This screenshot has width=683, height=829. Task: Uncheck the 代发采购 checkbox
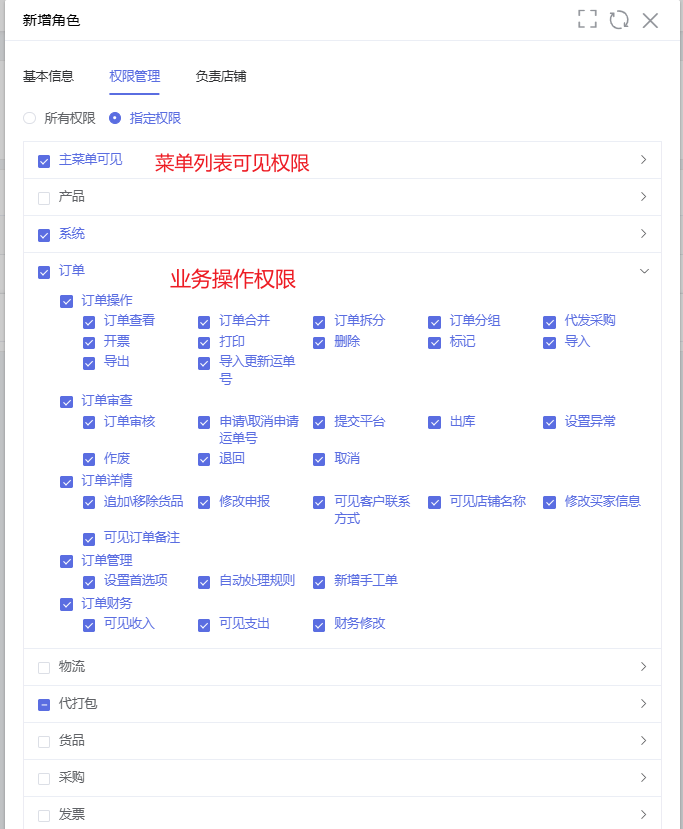tap(549, 322)
